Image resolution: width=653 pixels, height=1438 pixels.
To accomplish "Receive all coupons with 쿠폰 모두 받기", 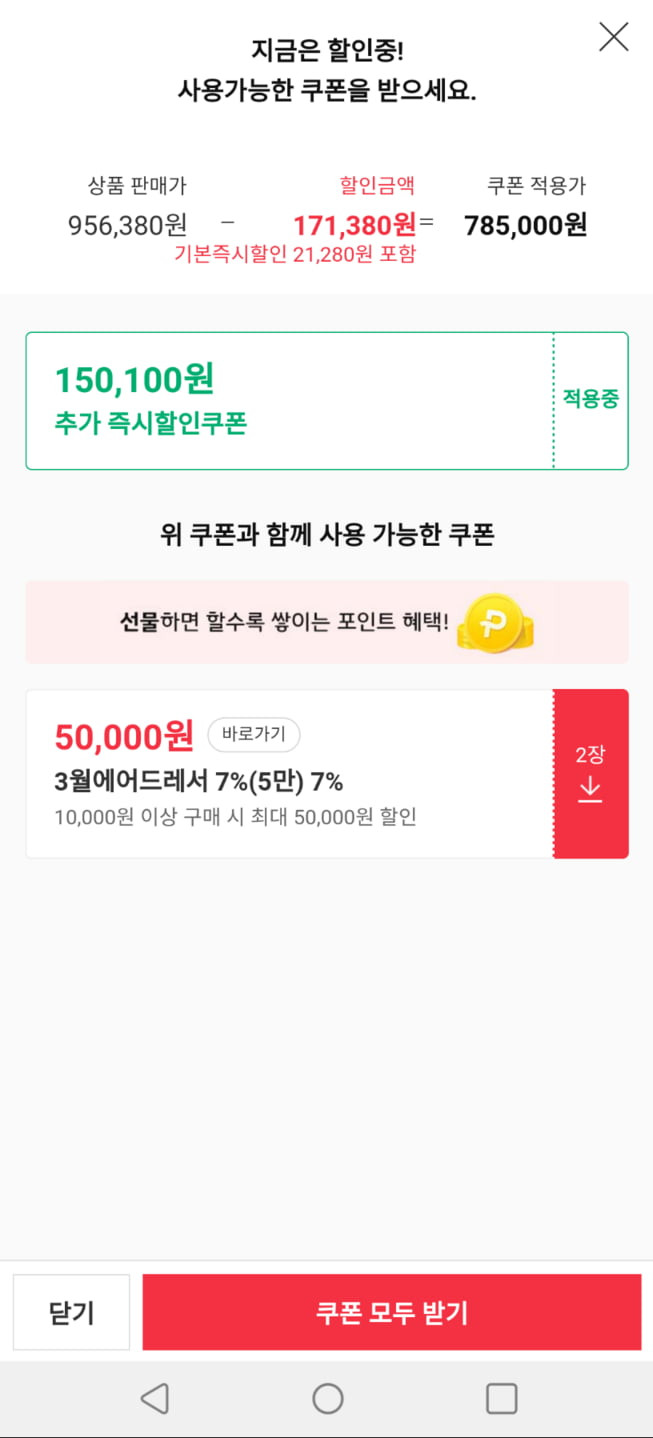I will [x=391, y=1312].
